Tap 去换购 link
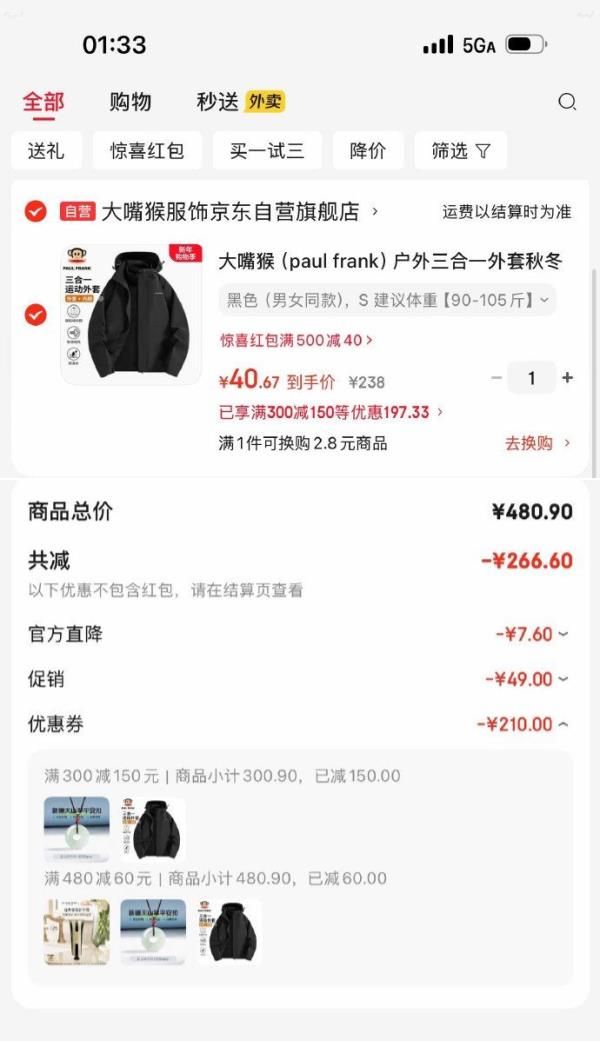 point(538,443)
